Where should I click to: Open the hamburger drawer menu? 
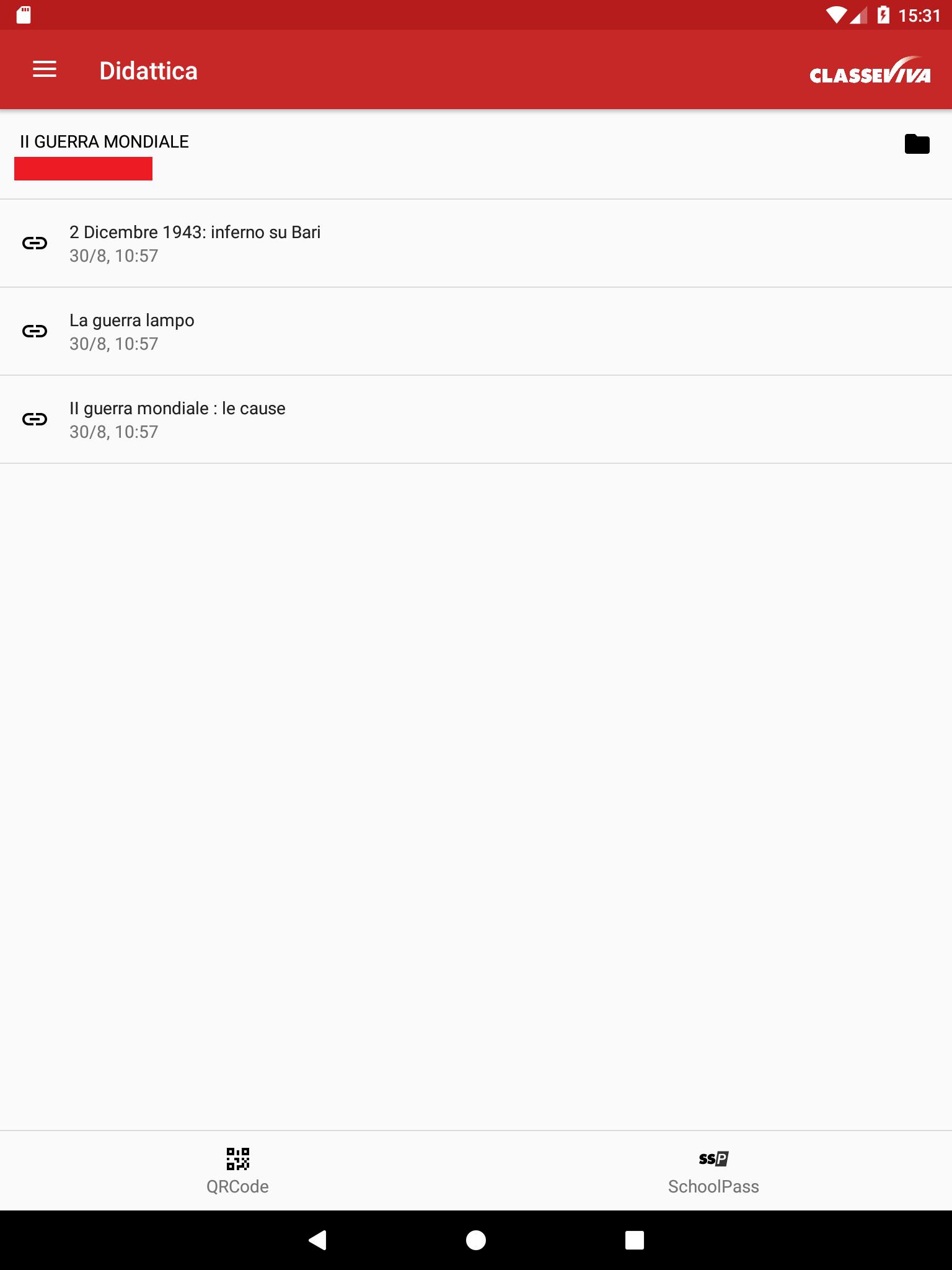[45, 69]
